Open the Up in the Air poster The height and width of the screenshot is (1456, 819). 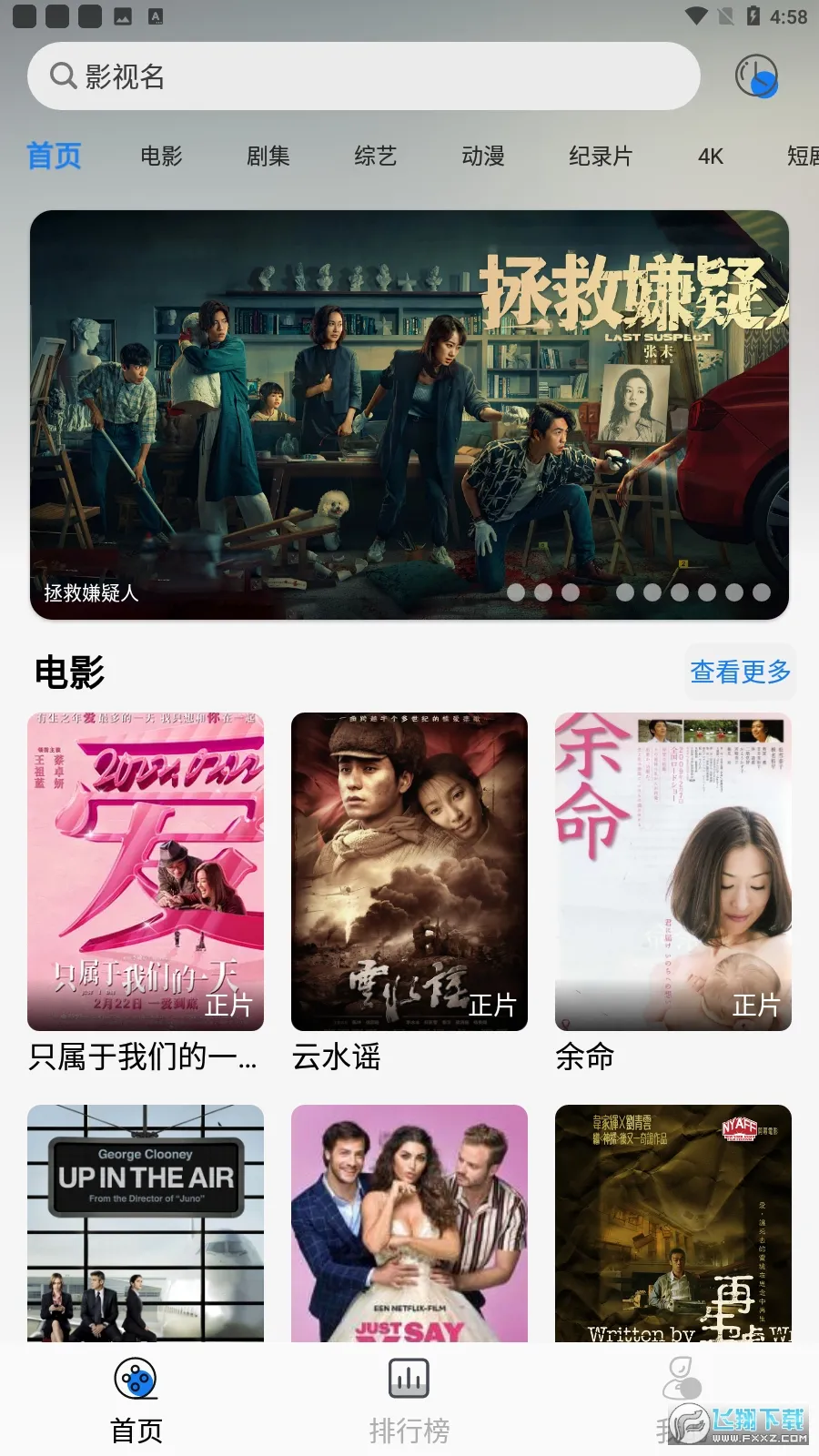coord(146,1223)
